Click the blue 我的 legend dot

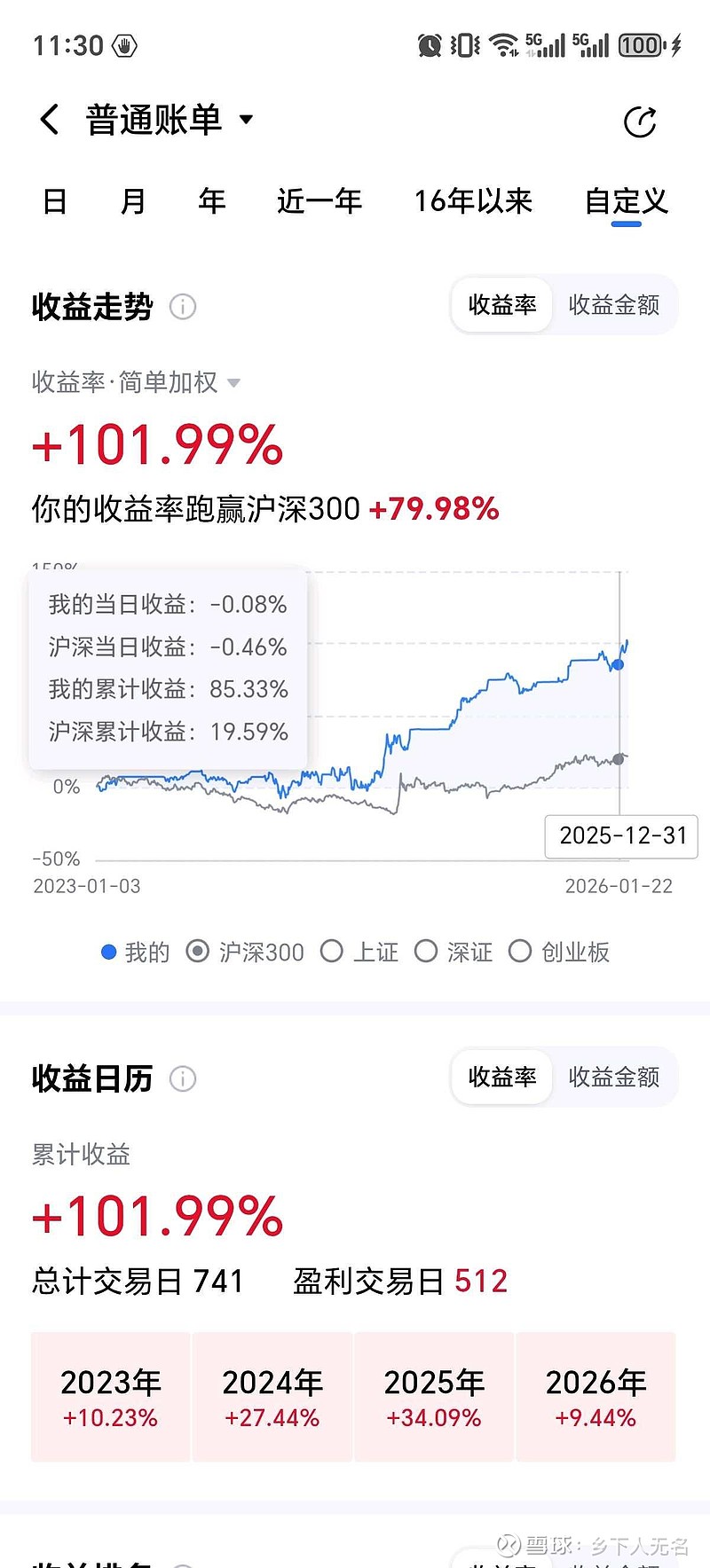pyautogui.click(x=109, y=952)
